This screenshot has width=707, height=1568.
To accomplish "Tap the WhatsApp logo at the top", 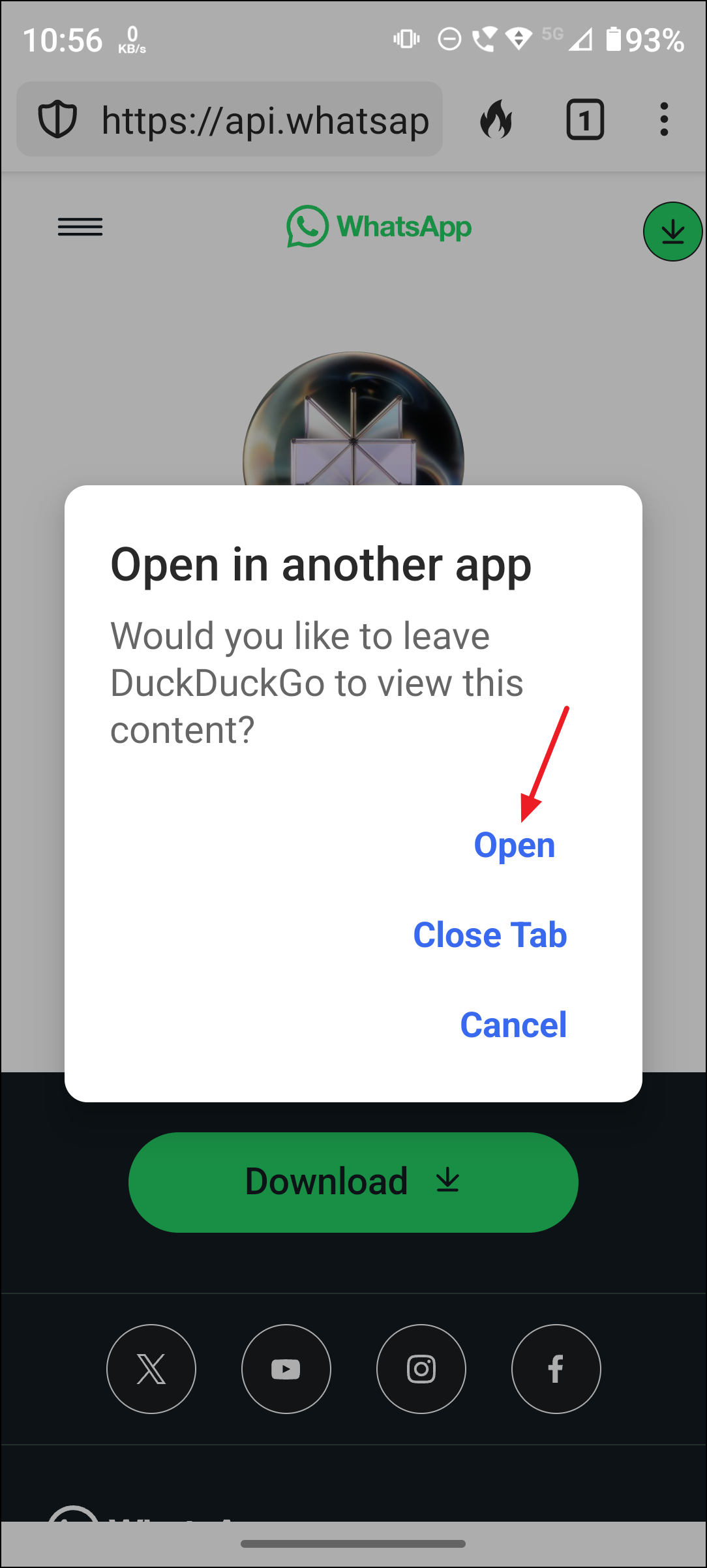I will coord(379,227).
